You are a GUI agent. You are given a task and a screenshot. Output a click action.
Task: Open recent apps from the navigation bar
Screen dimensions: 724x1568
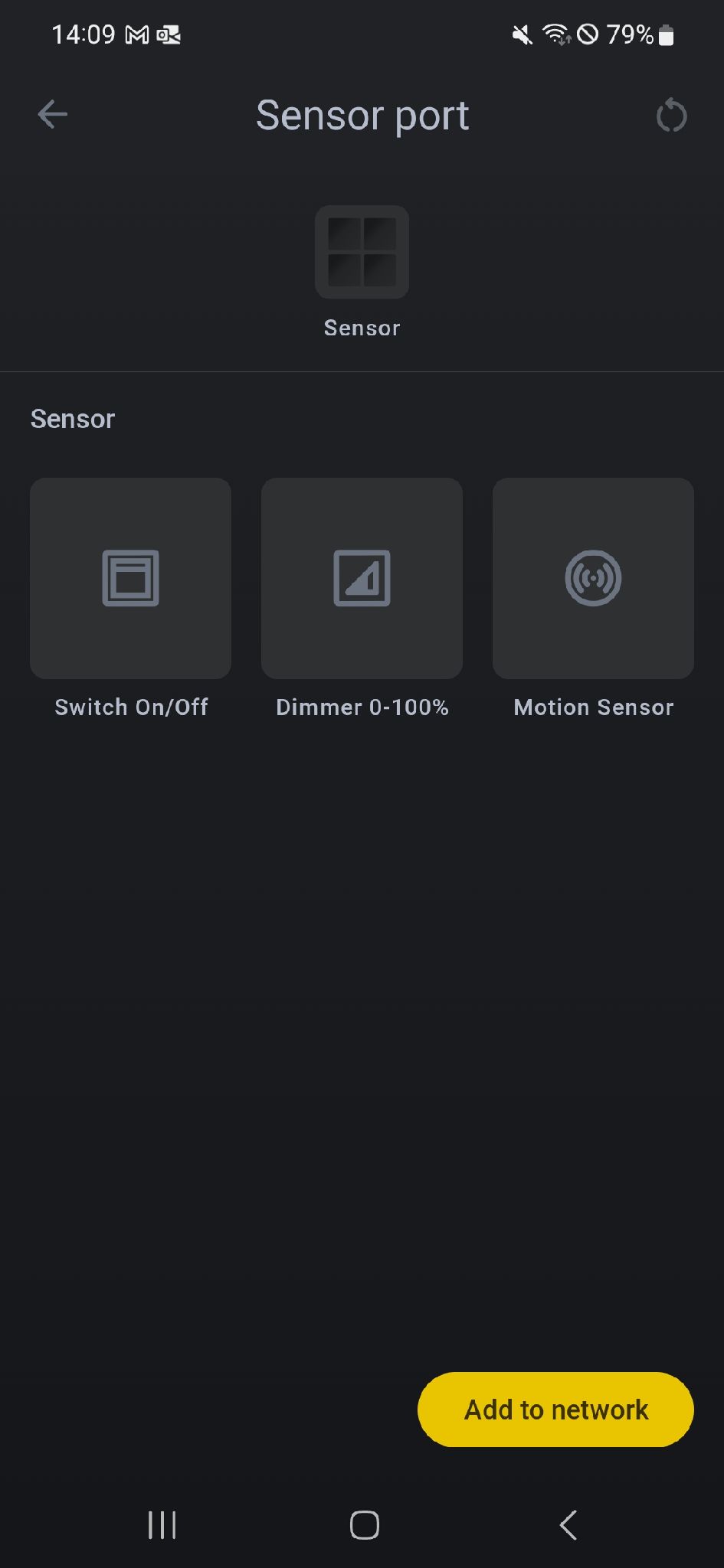point(162,1525)
